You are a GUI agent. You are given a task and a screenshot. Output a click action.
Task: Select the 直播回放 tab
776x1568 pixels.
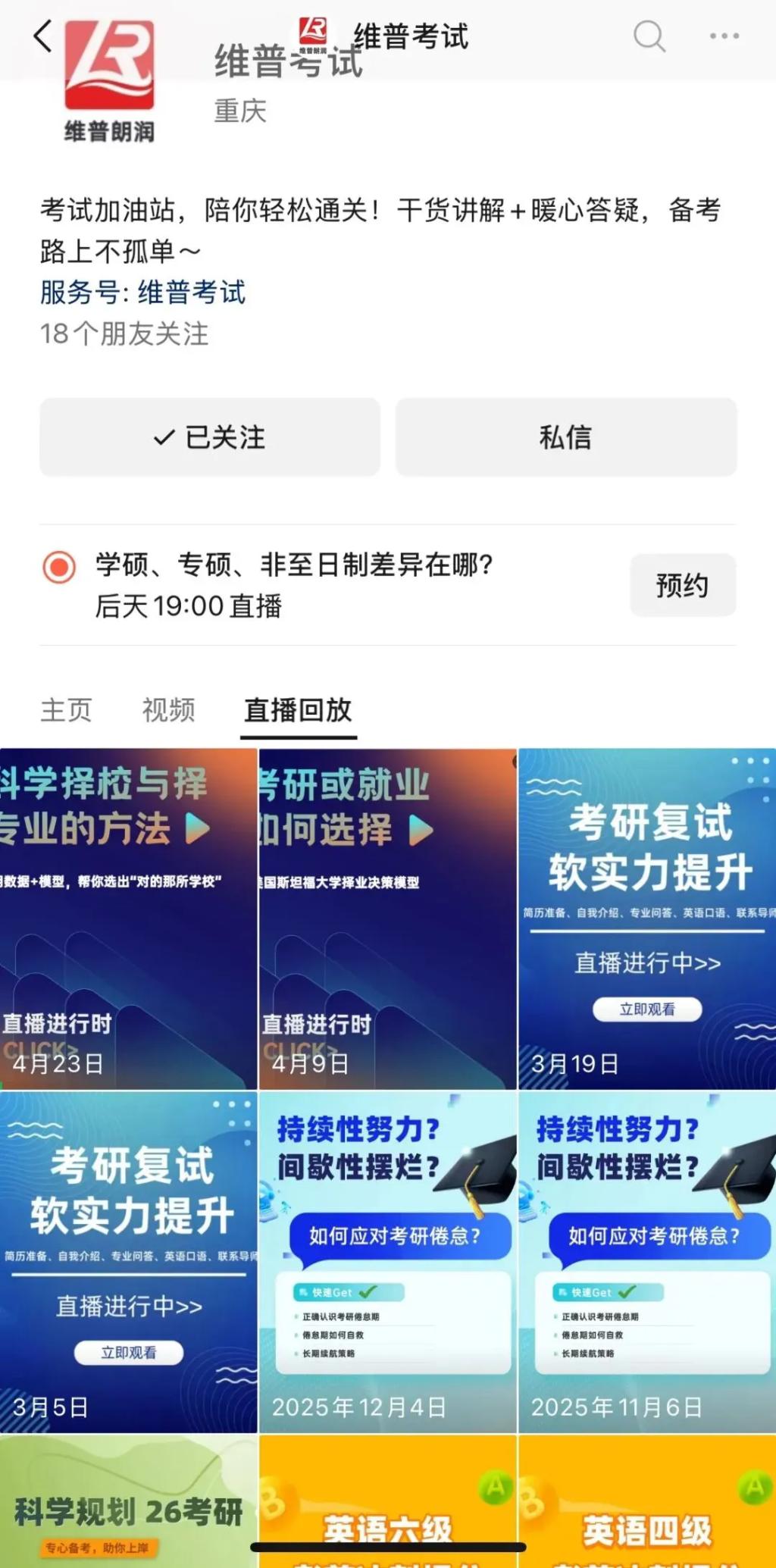pyautogui.click(x=299, y=710)
